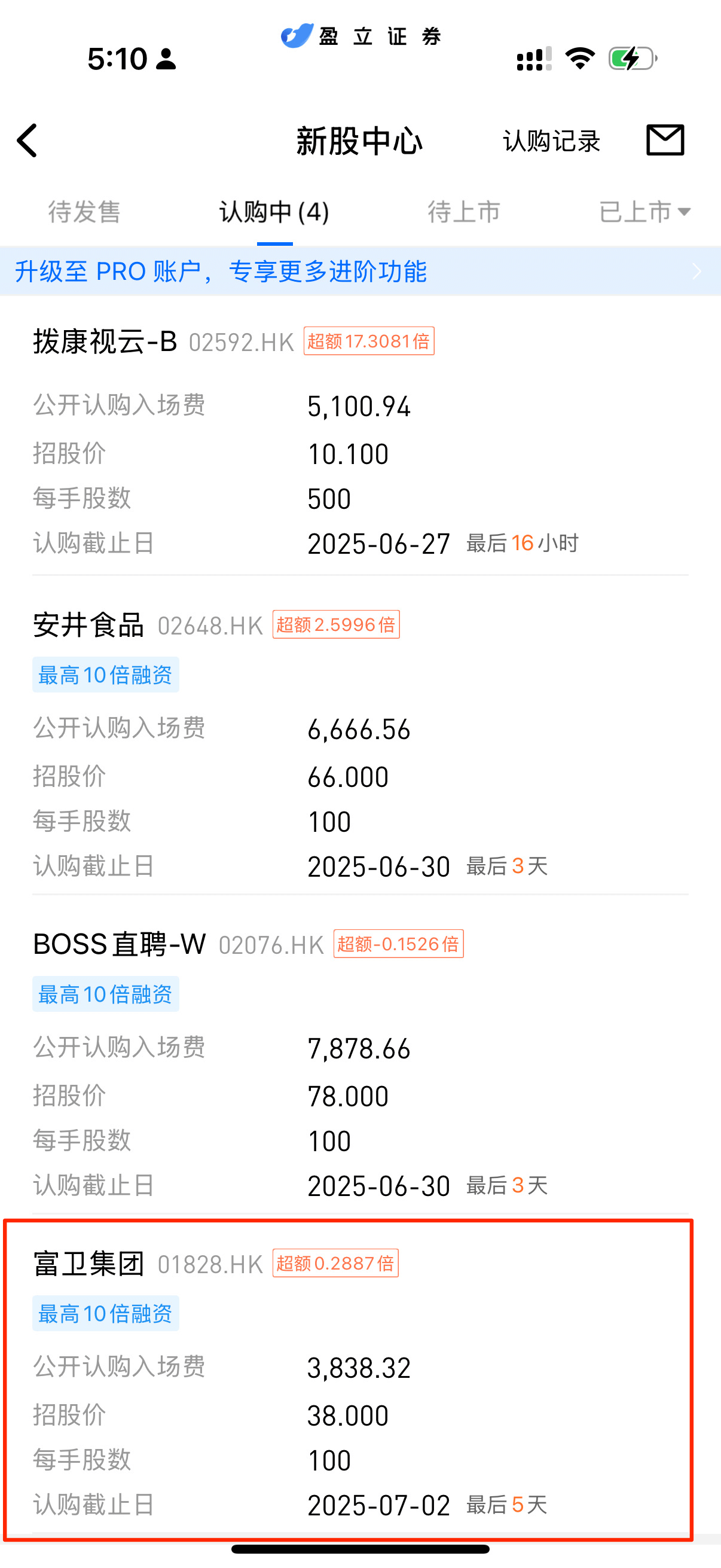Switch to the 待上市 tab
Screen dimensions: 721x1568
pos(464,212)
